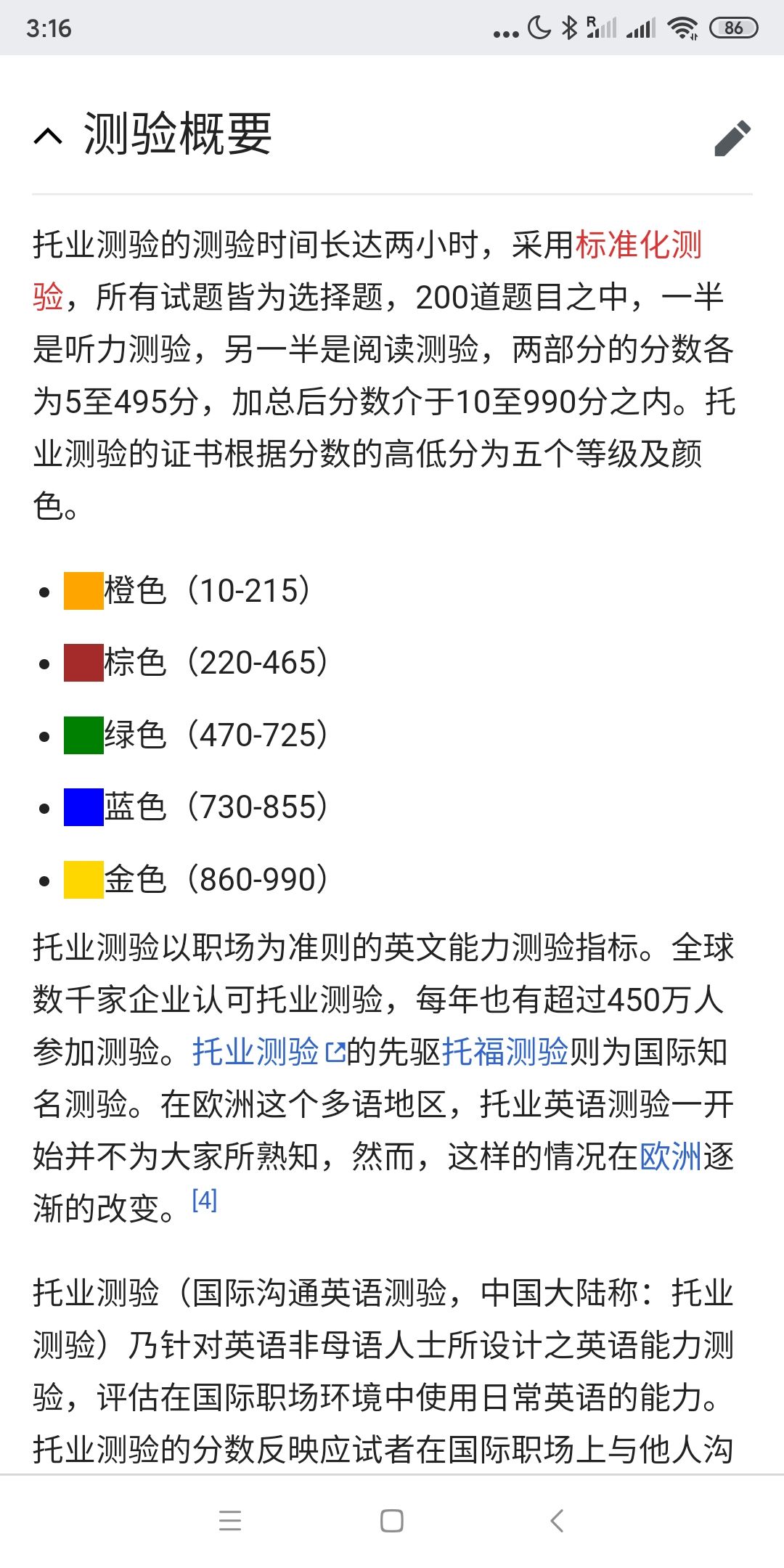
Task: Open the red 标准化测验 link
Action: click(x=639, y=245)
